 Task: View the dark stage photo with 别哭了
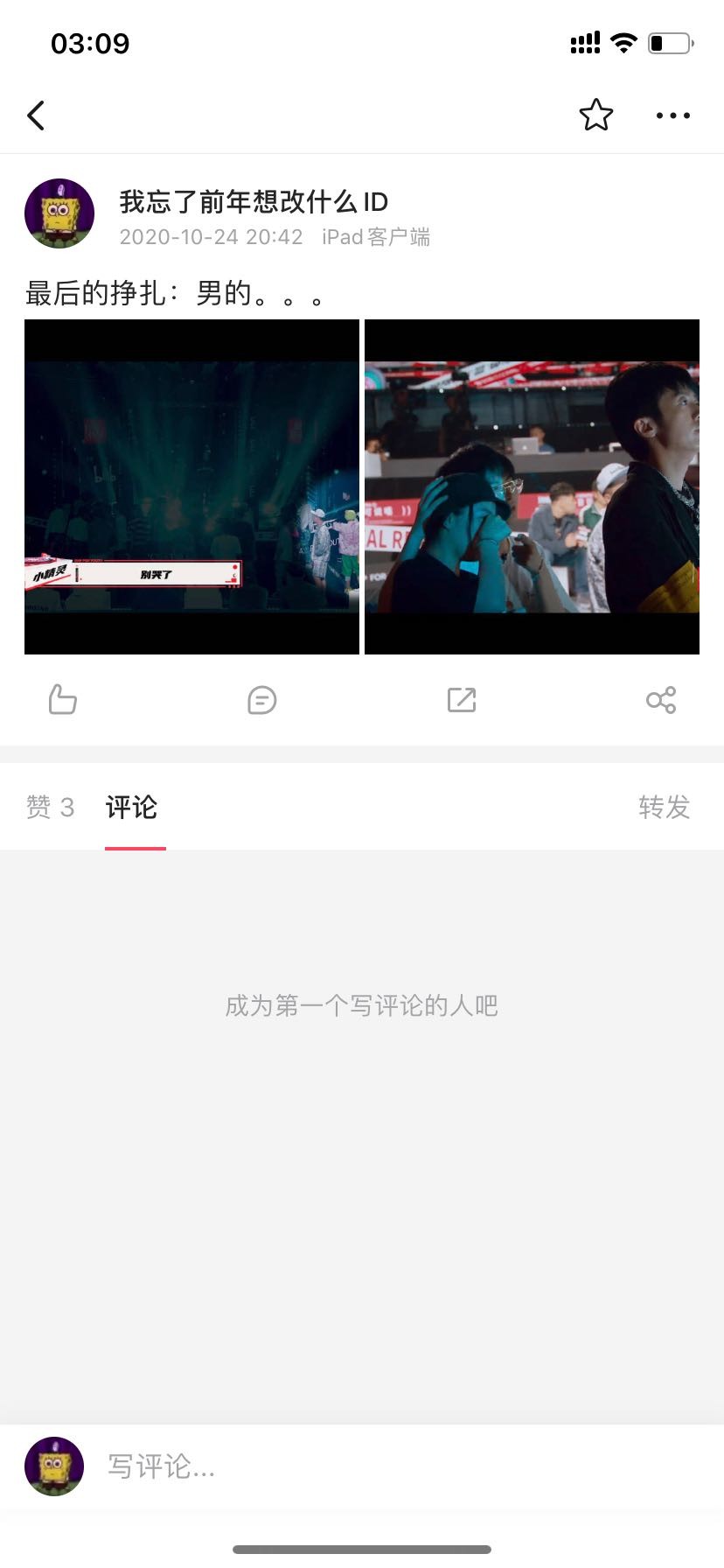tap(191, 486)
